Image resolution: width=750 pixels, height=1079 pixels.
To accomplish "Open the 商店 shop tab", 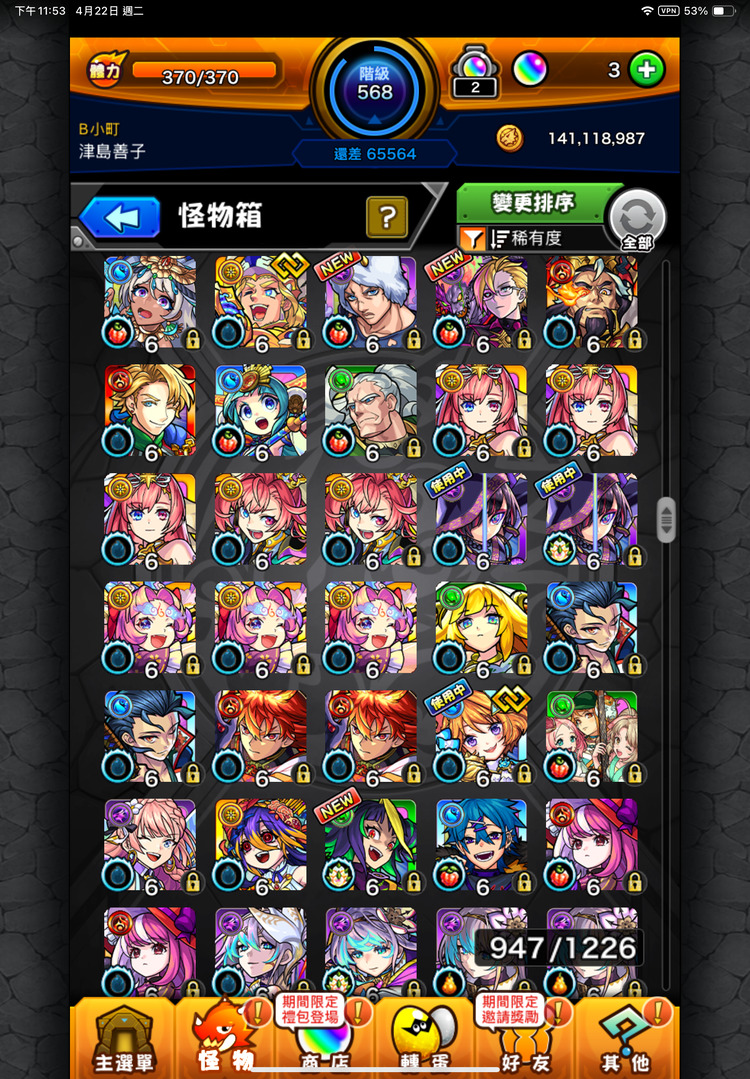I will tap(323, 1038).
